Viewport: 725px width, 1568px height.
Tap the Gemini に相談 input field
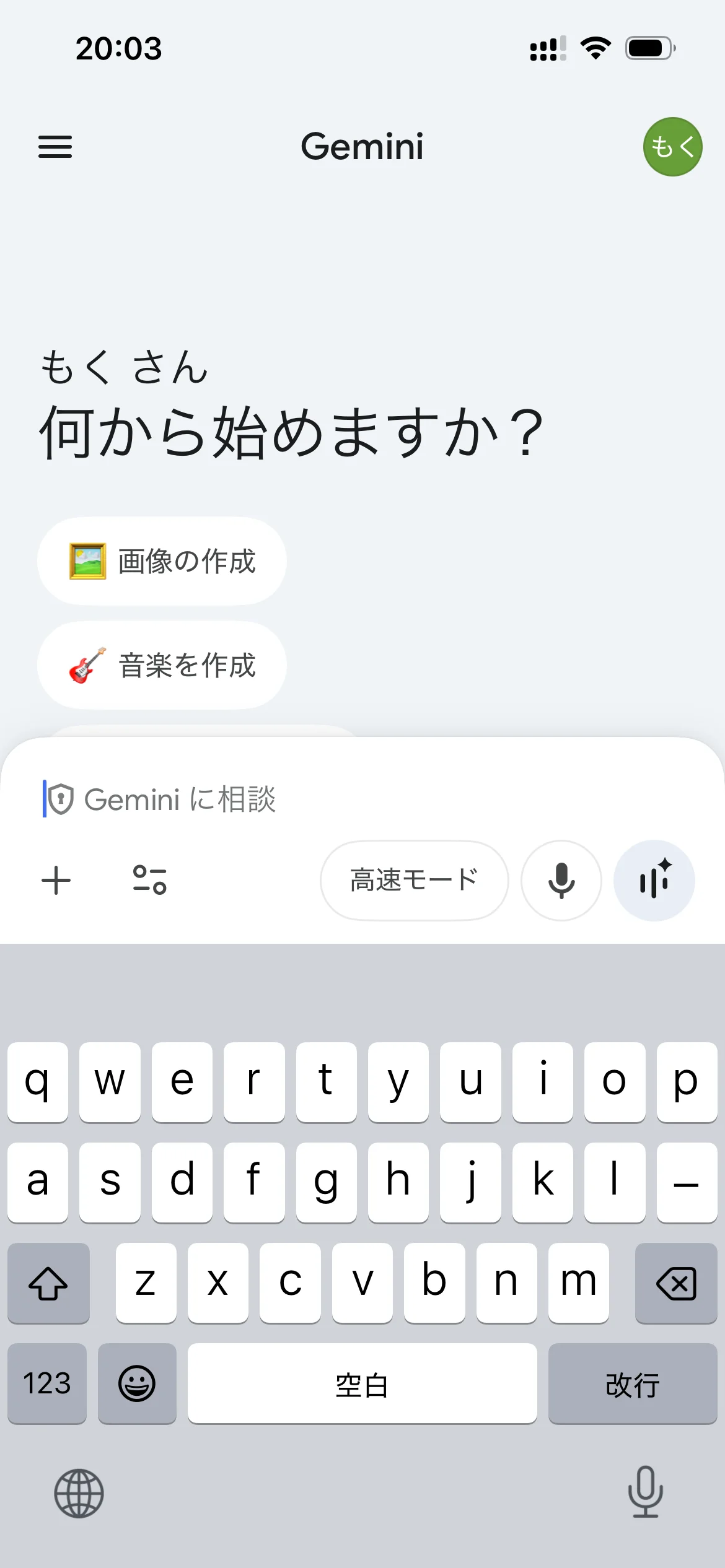click(248, 800)
